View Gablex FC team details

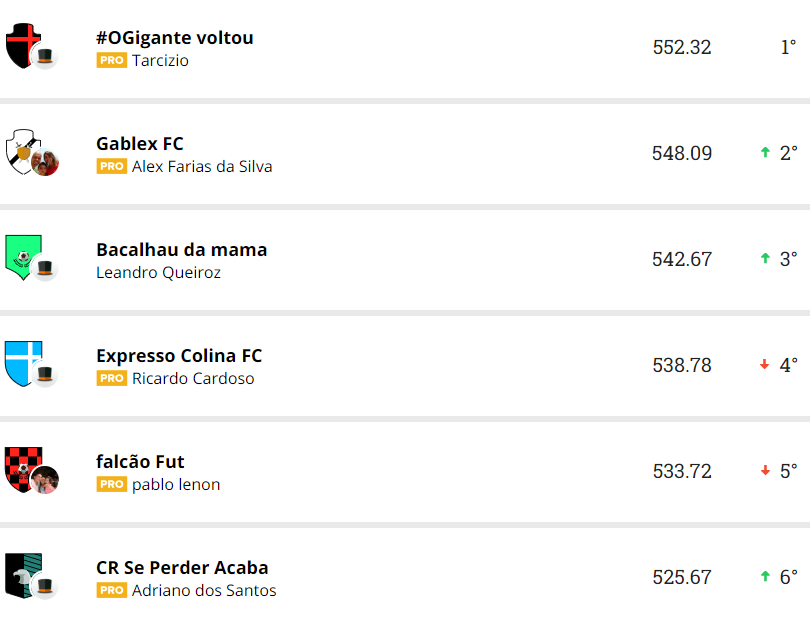coord(140,144)
